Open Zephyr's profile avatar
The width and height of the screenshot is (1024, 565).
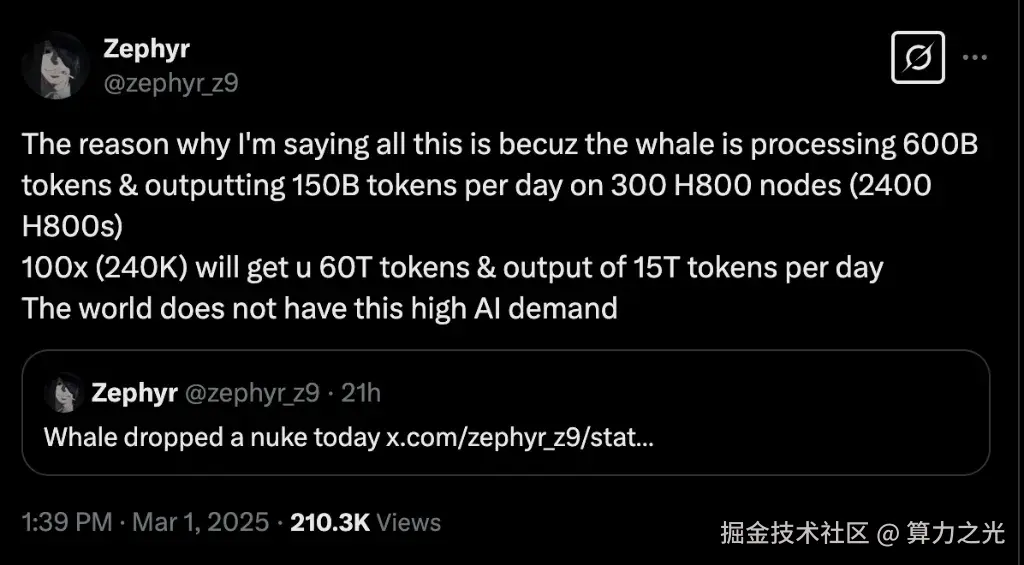tap(55, 65)
